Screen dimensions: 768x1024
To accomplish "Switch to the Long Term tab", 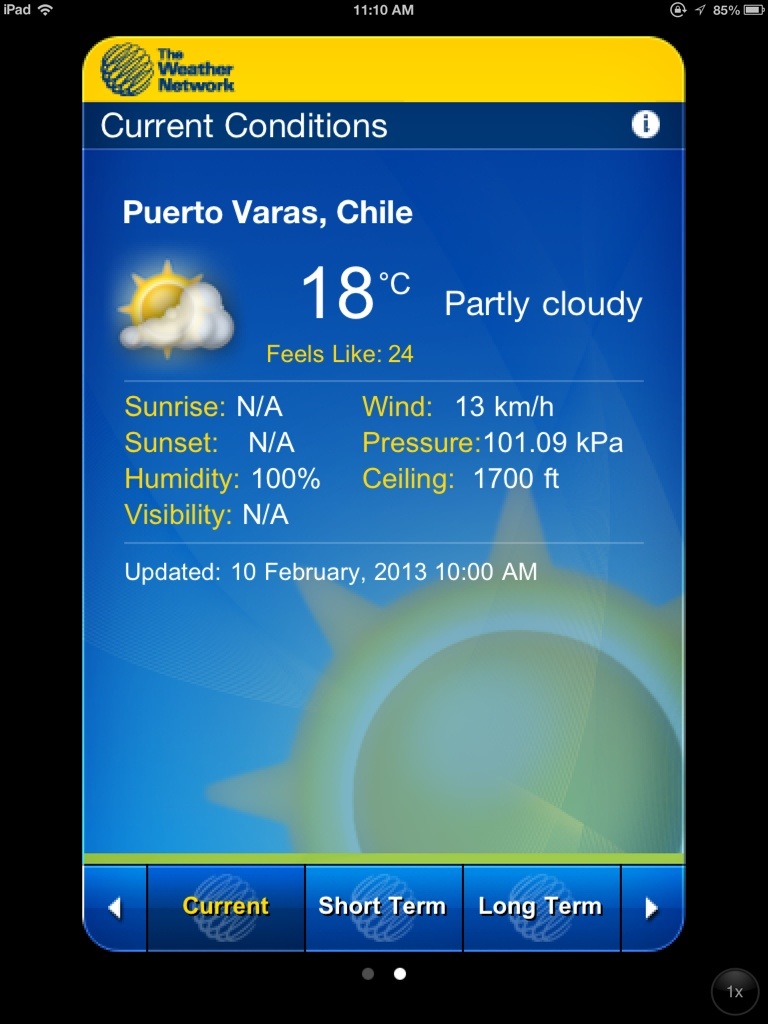I will (x=541, y=907).
